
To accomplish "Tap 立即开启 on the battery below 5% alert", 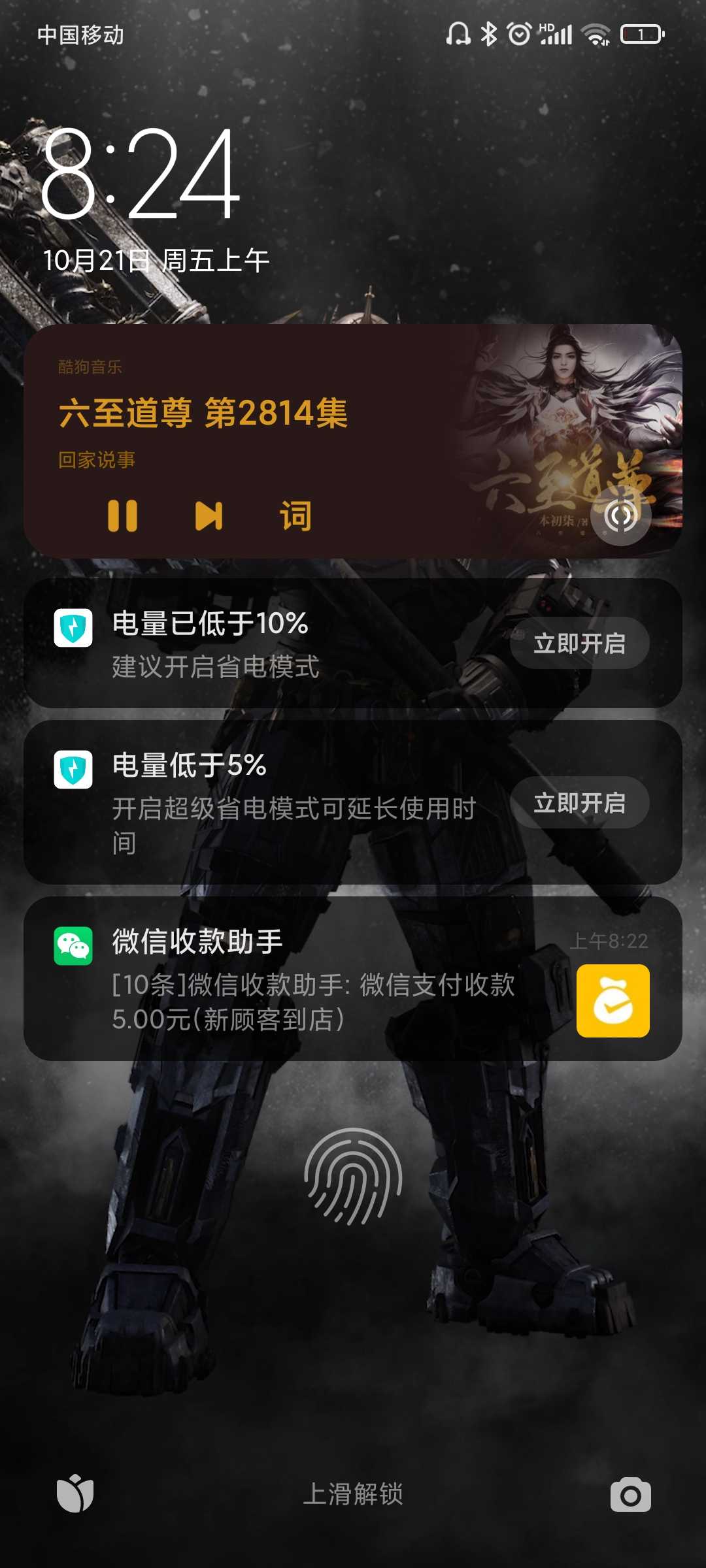I will click(579, 803).
